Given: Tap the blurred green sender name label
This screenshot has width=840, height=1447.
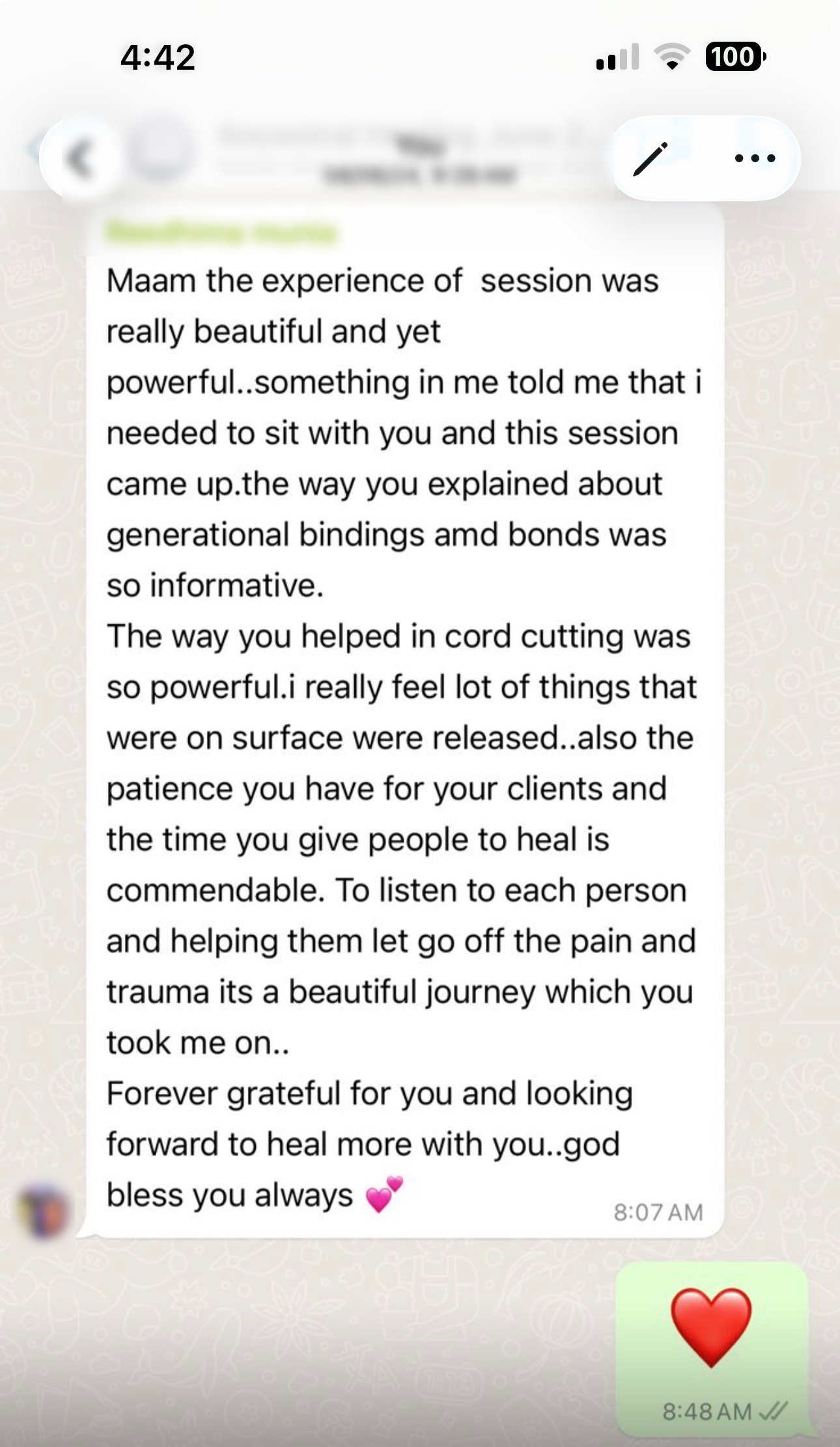Looking at the screenshot, I should pyautogui.click(x=221, y=231).
